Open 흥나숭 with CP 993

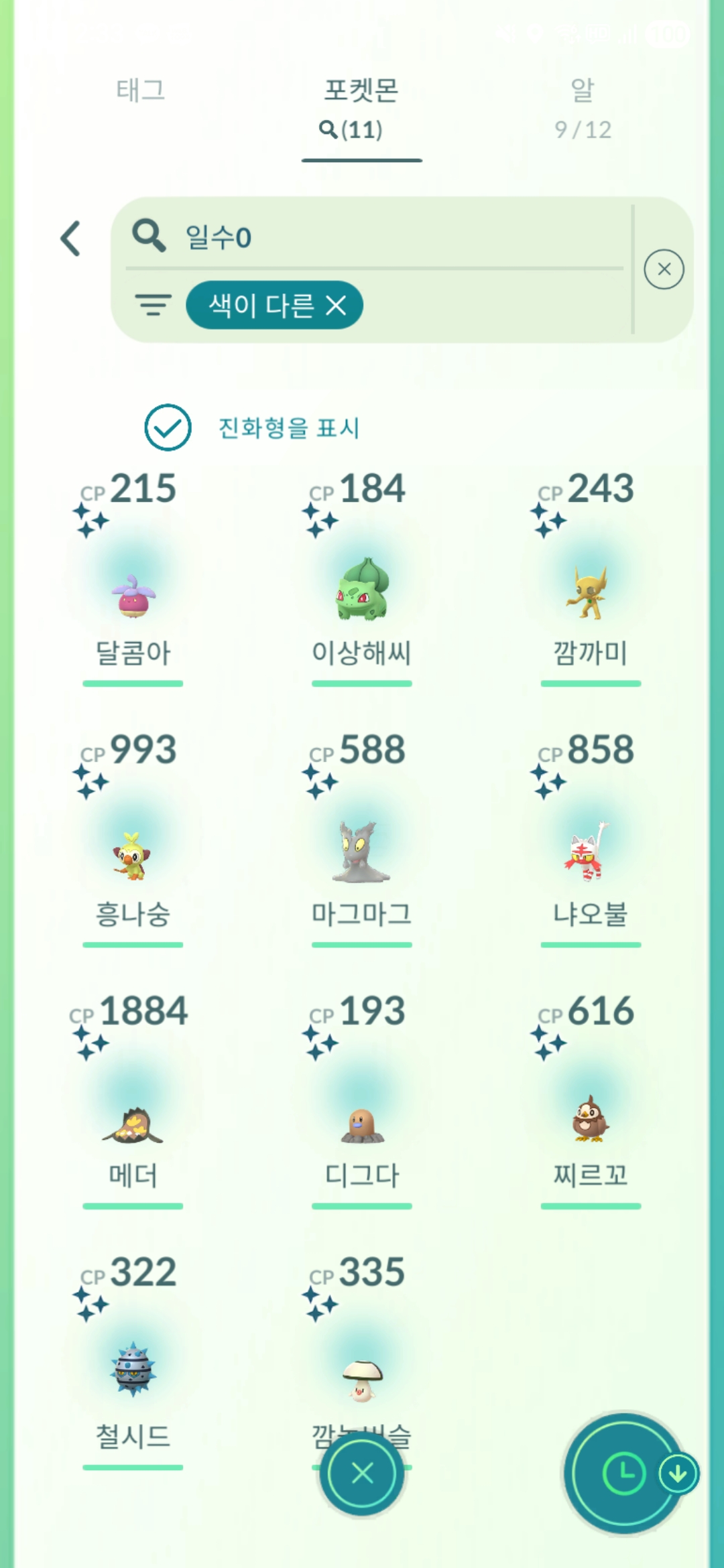pos(133,854)
